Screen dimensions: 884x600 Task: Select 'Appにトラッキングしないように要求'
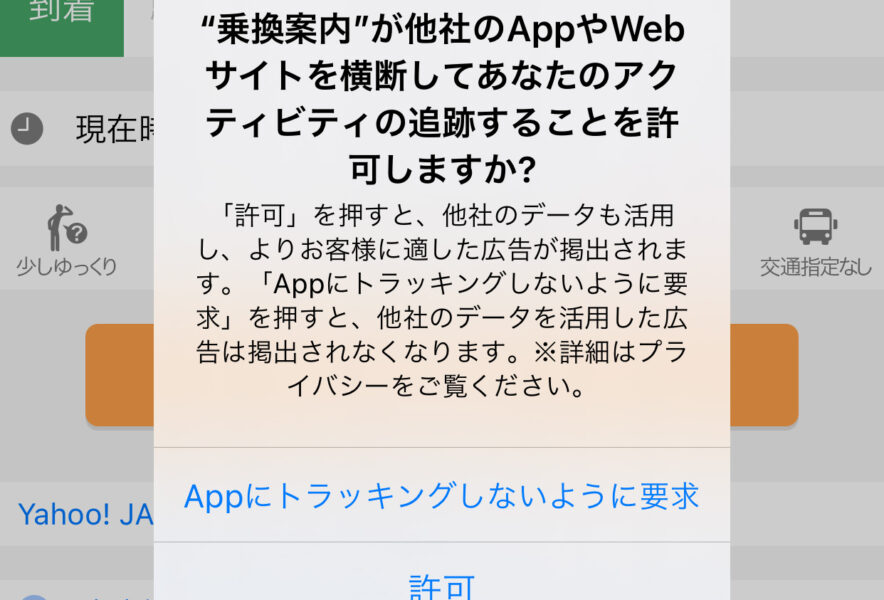tap(441, 496)
